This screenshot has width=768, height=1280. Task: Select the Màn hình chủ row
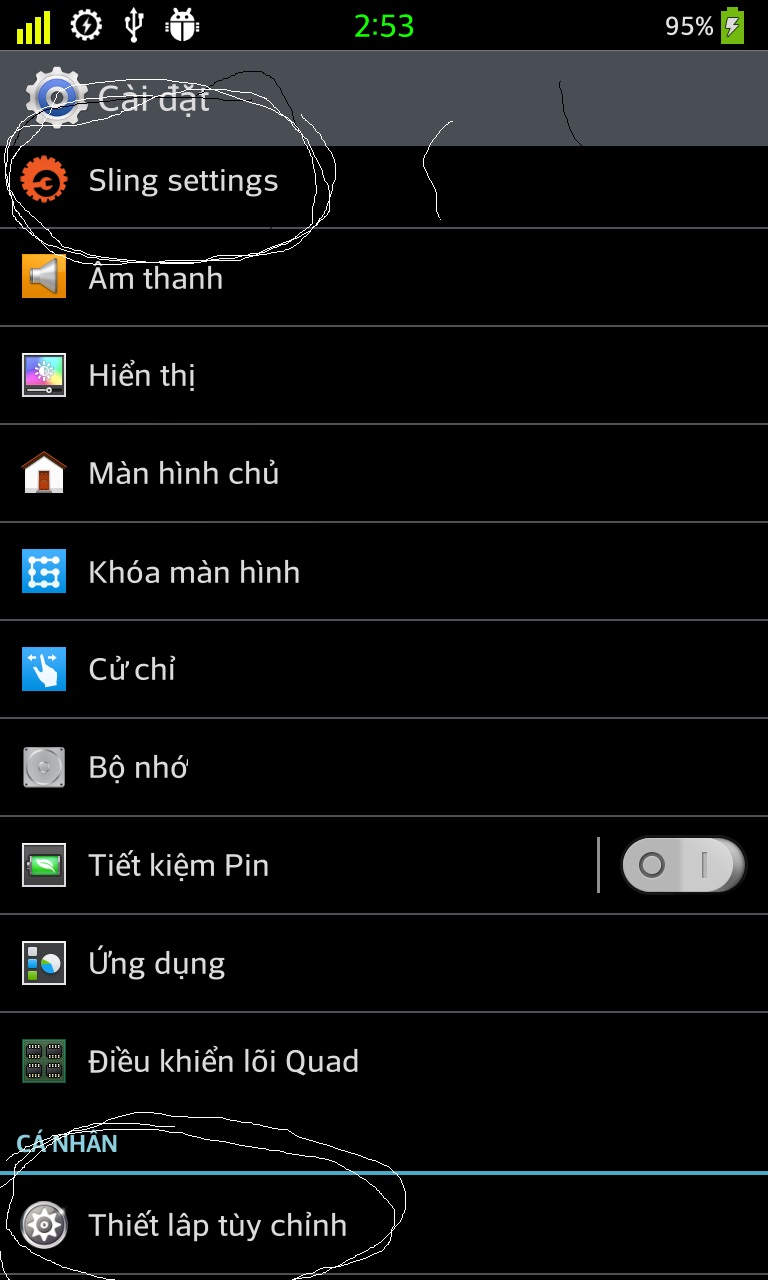[384, 474]
